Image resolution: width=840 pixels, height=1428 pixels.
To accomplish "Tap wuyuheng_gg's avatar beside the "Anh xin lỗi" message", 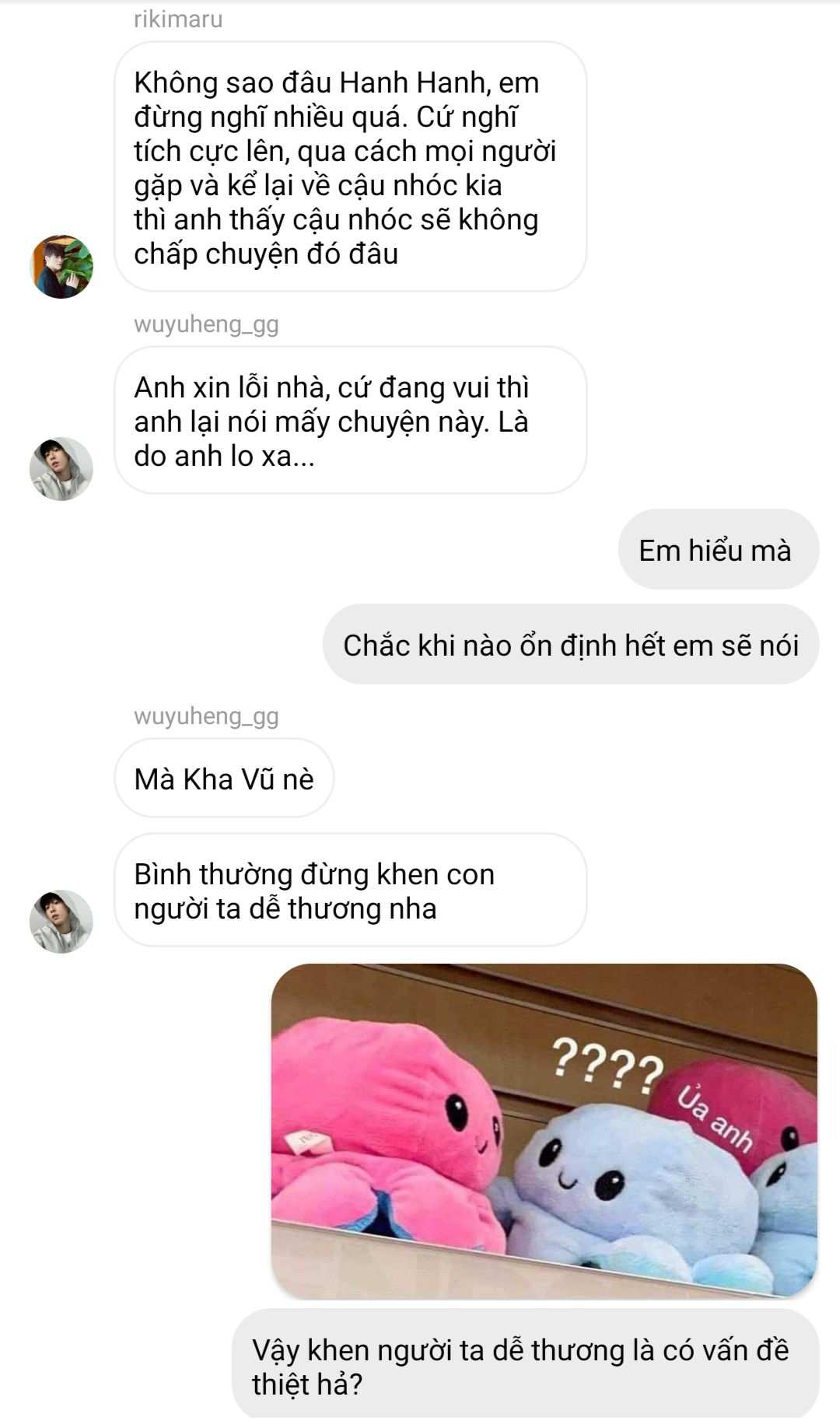I will point(61,469).
